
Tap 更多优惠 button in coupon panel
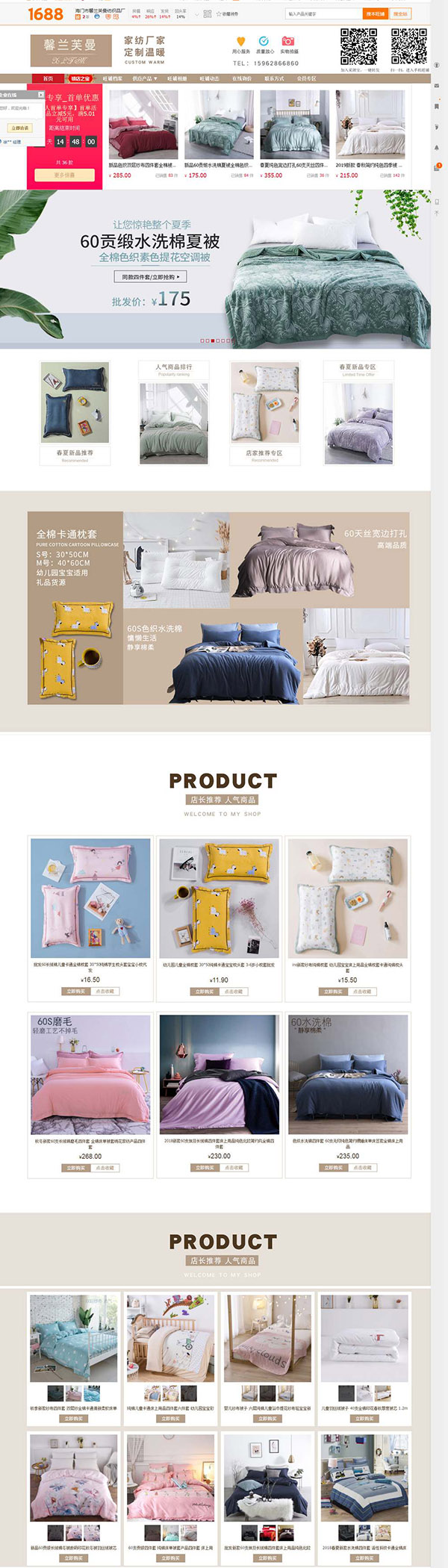(x=65, y=175)
